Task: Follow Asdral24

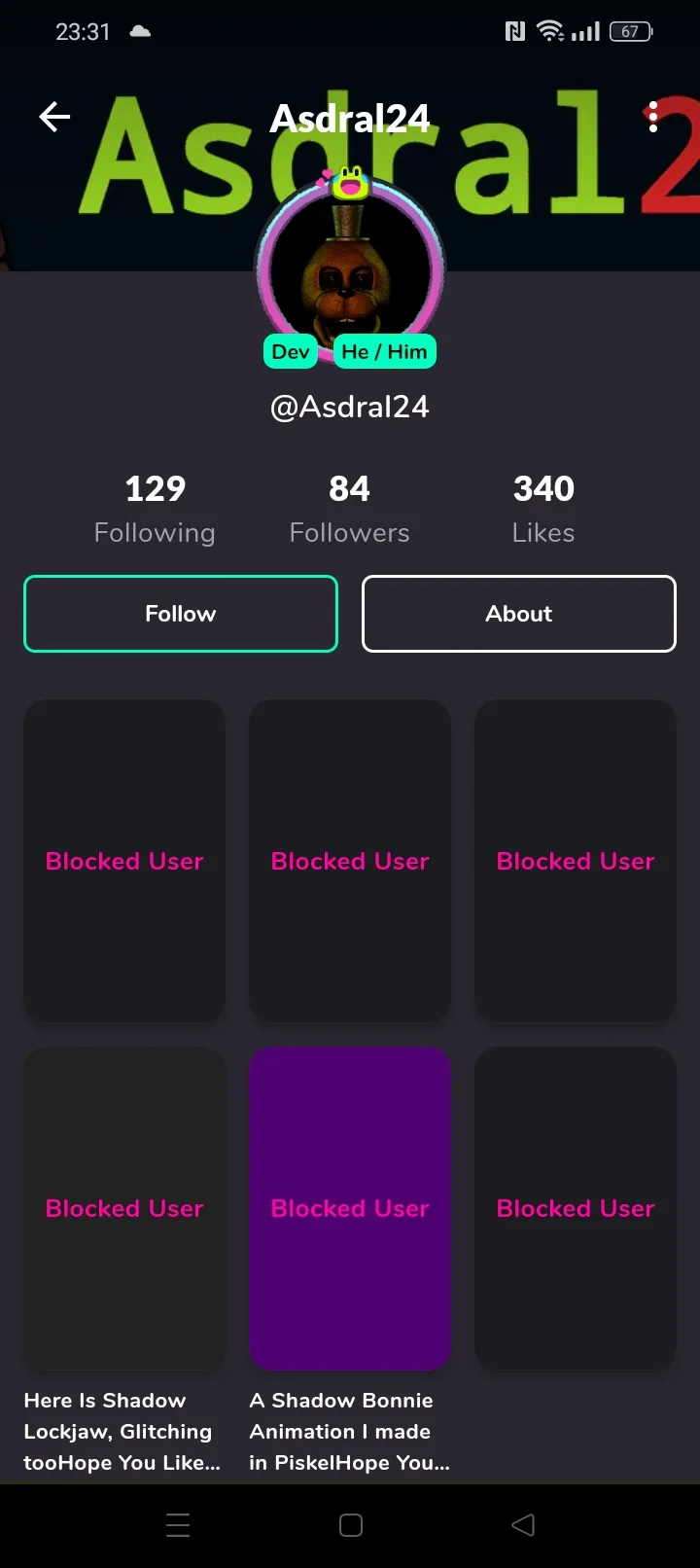Action: click(x=181, y=614)
